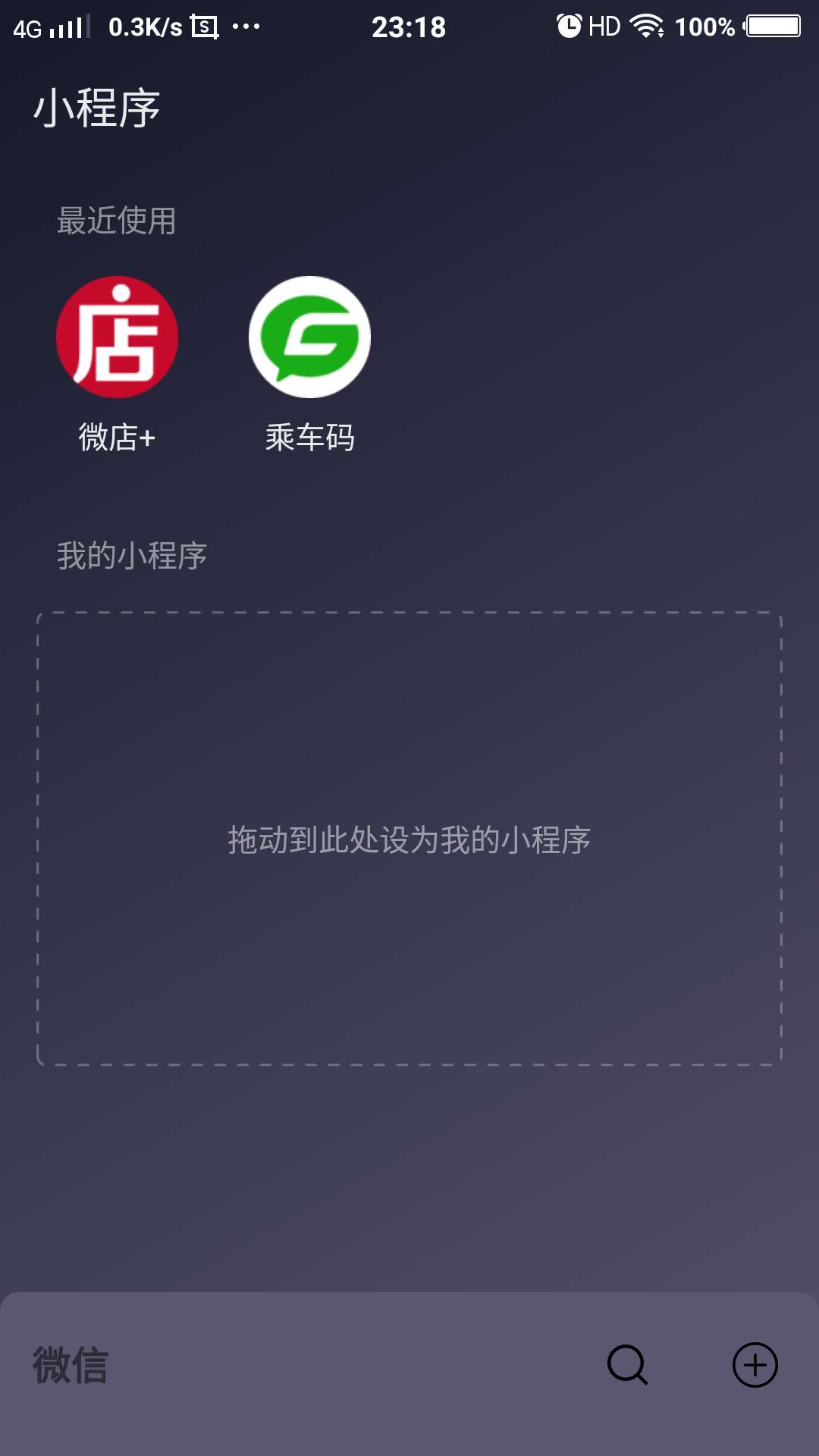The width and height of the screenshot is (819, 1456).
Task: Open the plus add menu
Action: tap(755, 1365)
